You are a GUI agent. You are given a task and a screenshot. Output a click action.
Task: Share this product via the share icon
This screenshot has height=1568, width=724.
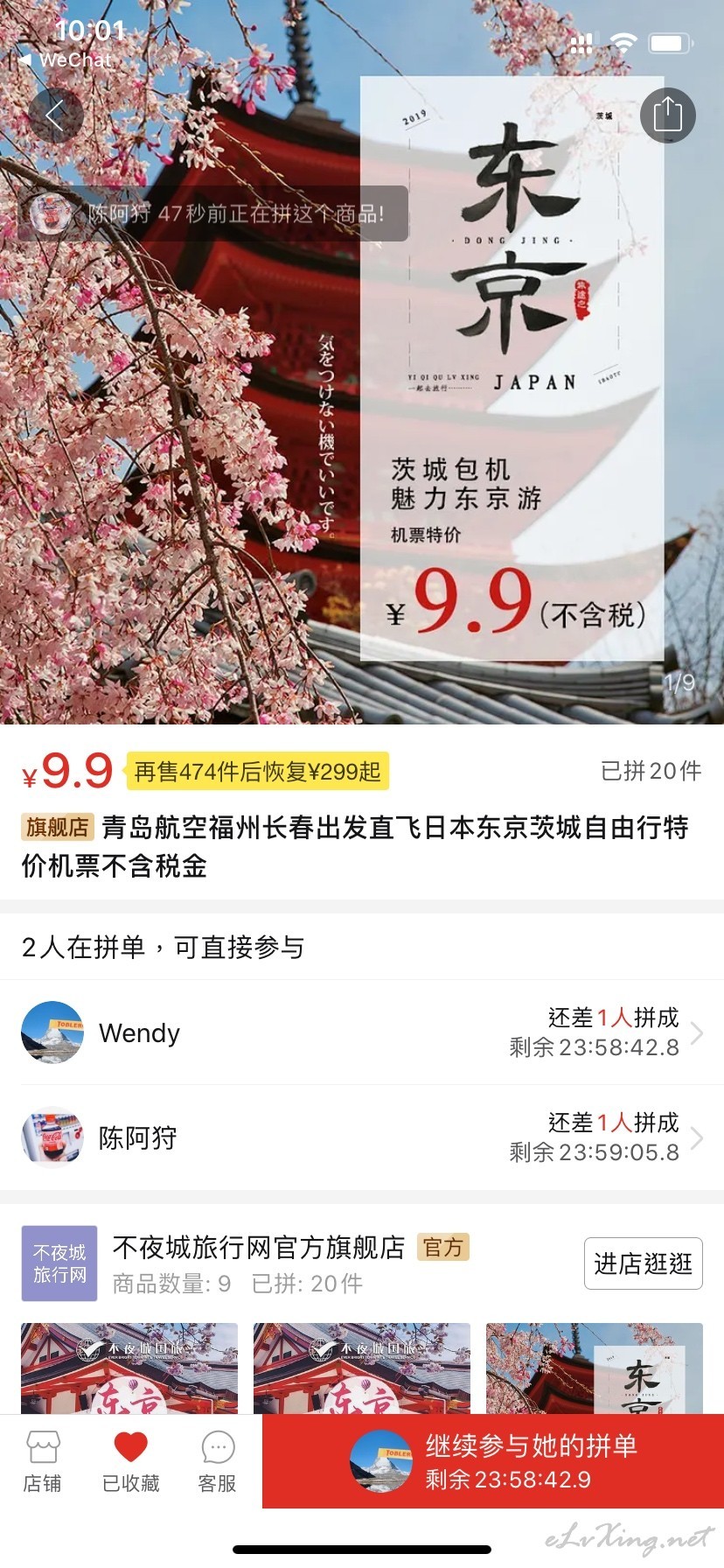click(x=667, y=115)
